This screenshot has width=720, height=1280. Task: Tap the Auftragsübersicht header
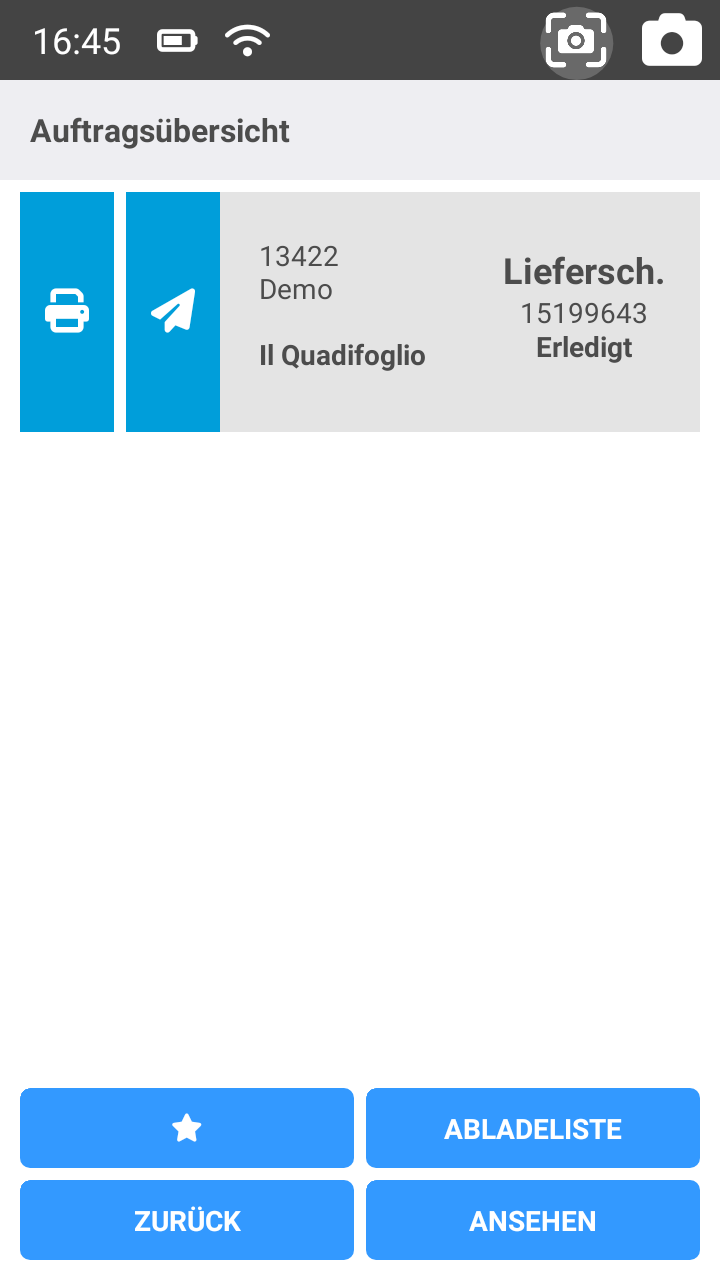coord(160,130)
